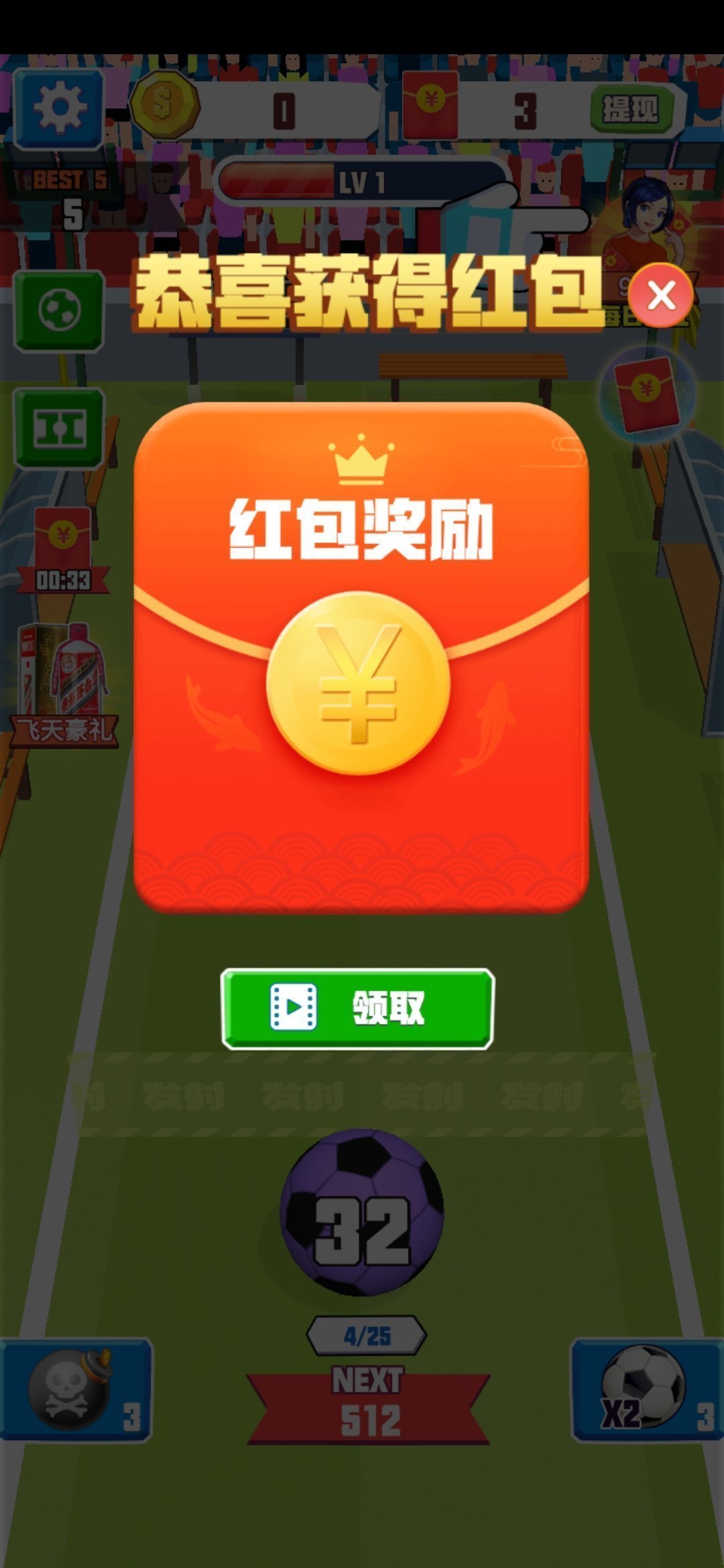Use the skull bomb power-up
The image size is (724, 1568).
(x=76, y=1390)
